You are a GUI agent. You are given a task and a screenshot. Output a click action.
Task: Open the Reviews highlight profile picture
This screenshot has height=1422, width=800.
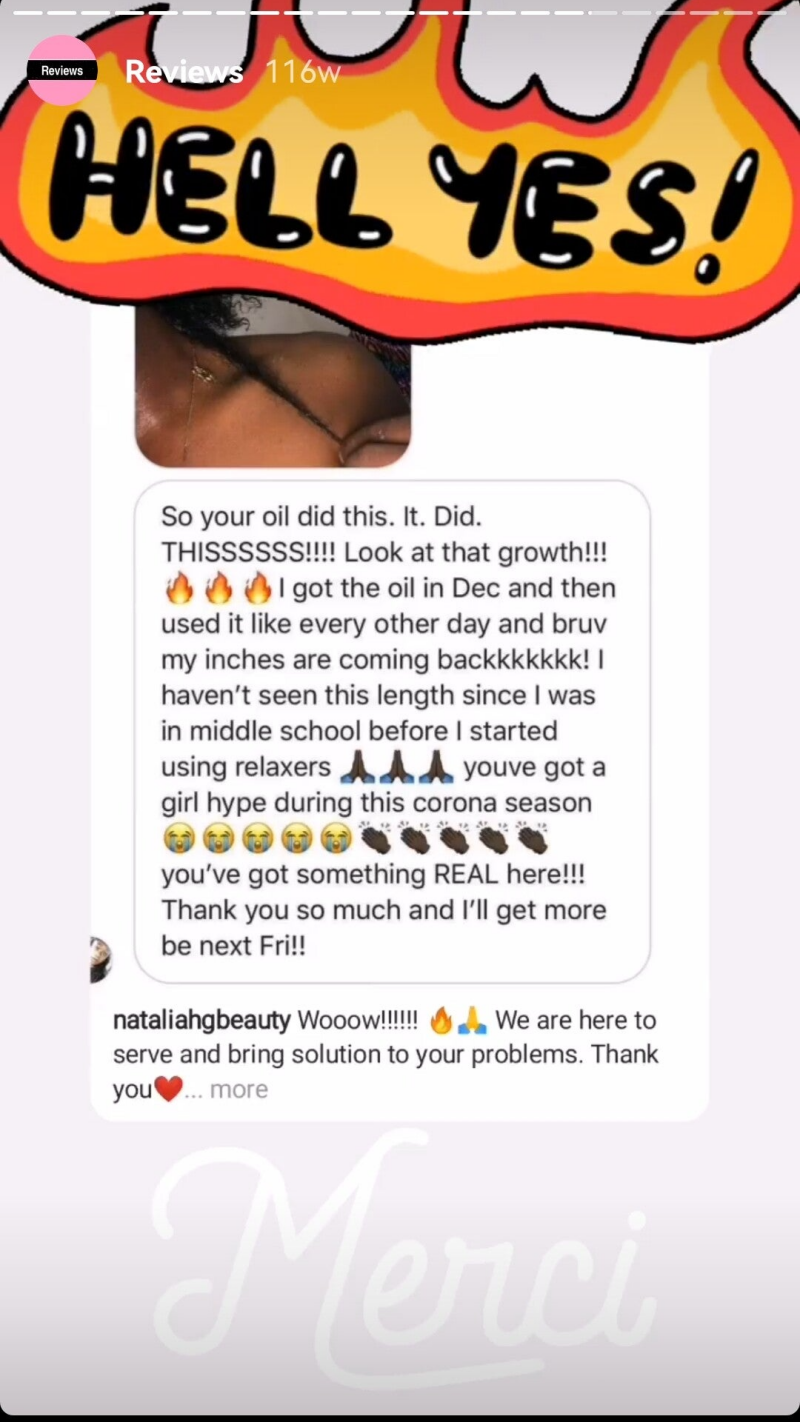coord(62,71)
